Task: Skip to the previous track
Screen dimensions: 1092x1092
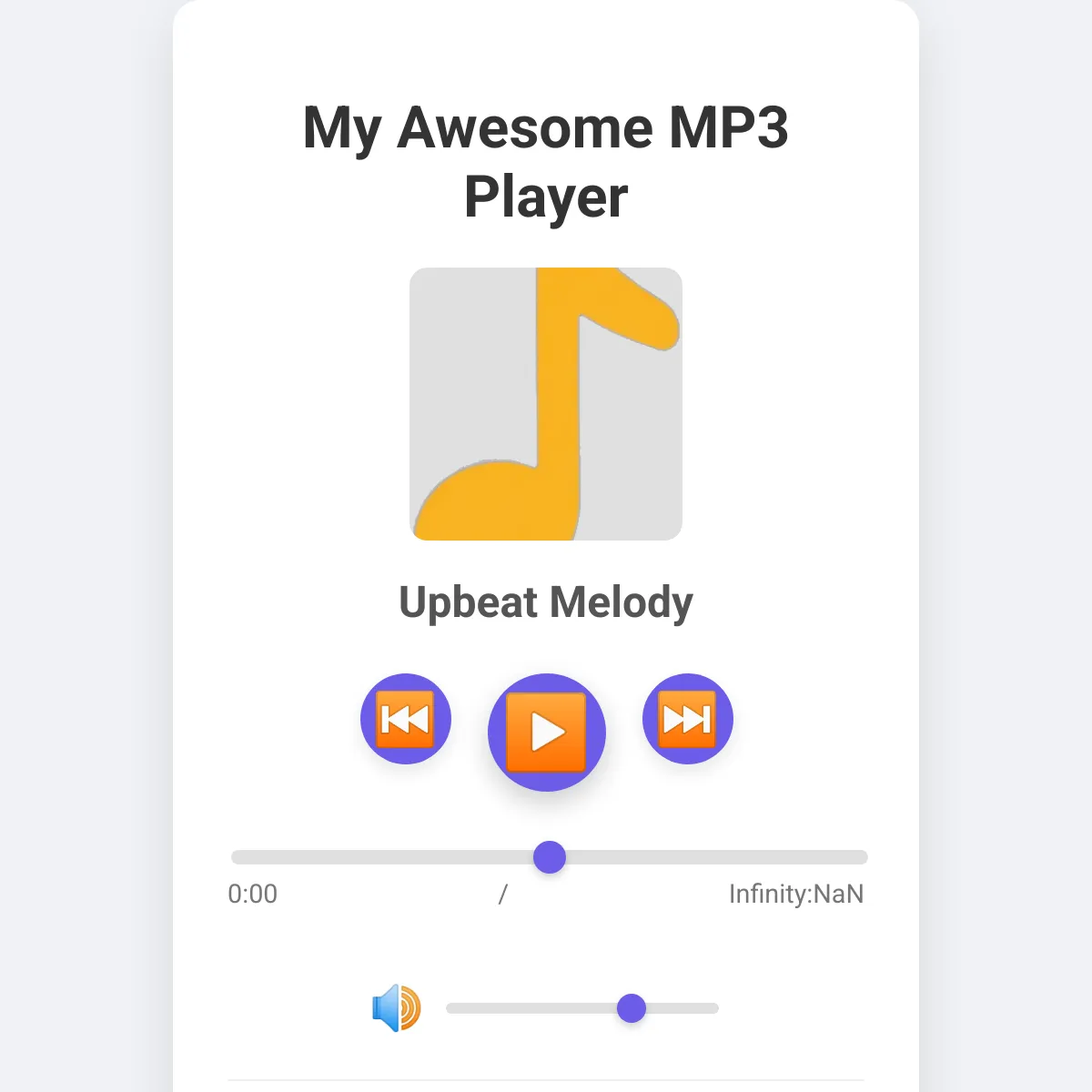Action: pos(406,719)
